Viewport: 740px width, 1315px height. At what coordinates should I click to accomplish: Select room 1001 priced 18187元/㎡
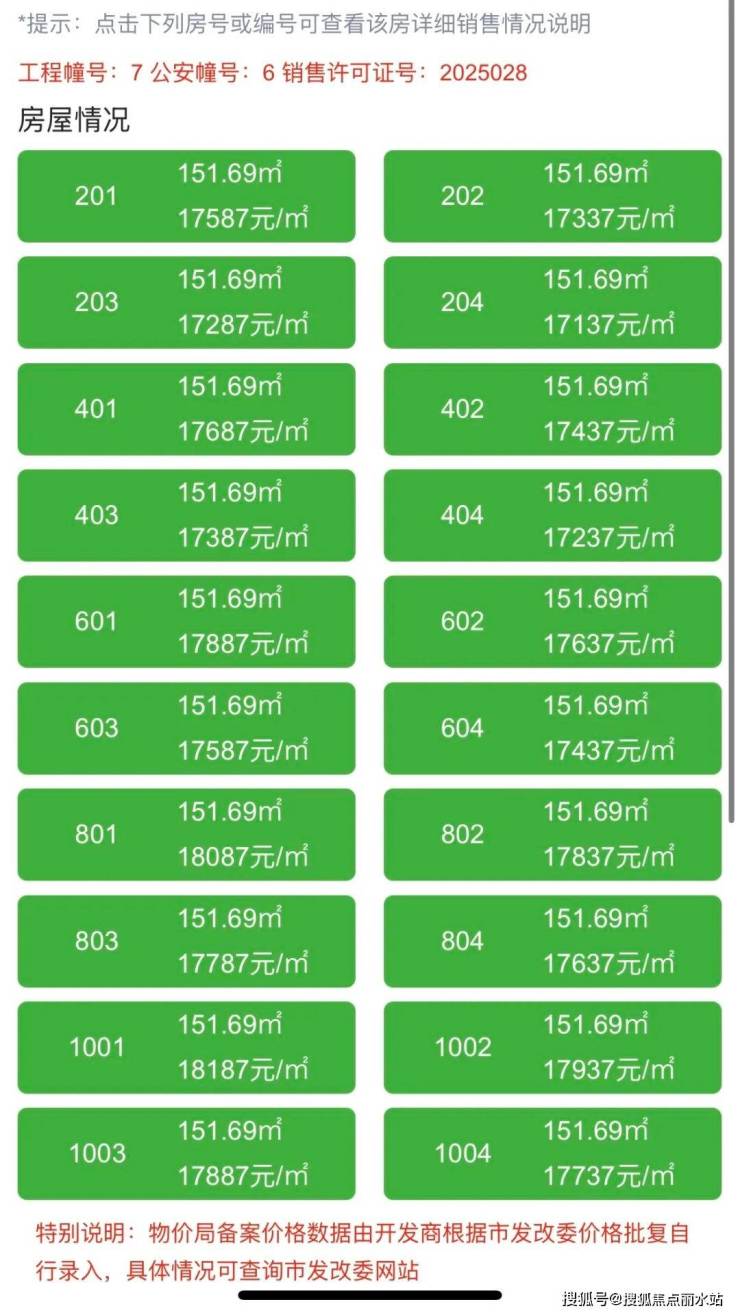coord(186,1047)
